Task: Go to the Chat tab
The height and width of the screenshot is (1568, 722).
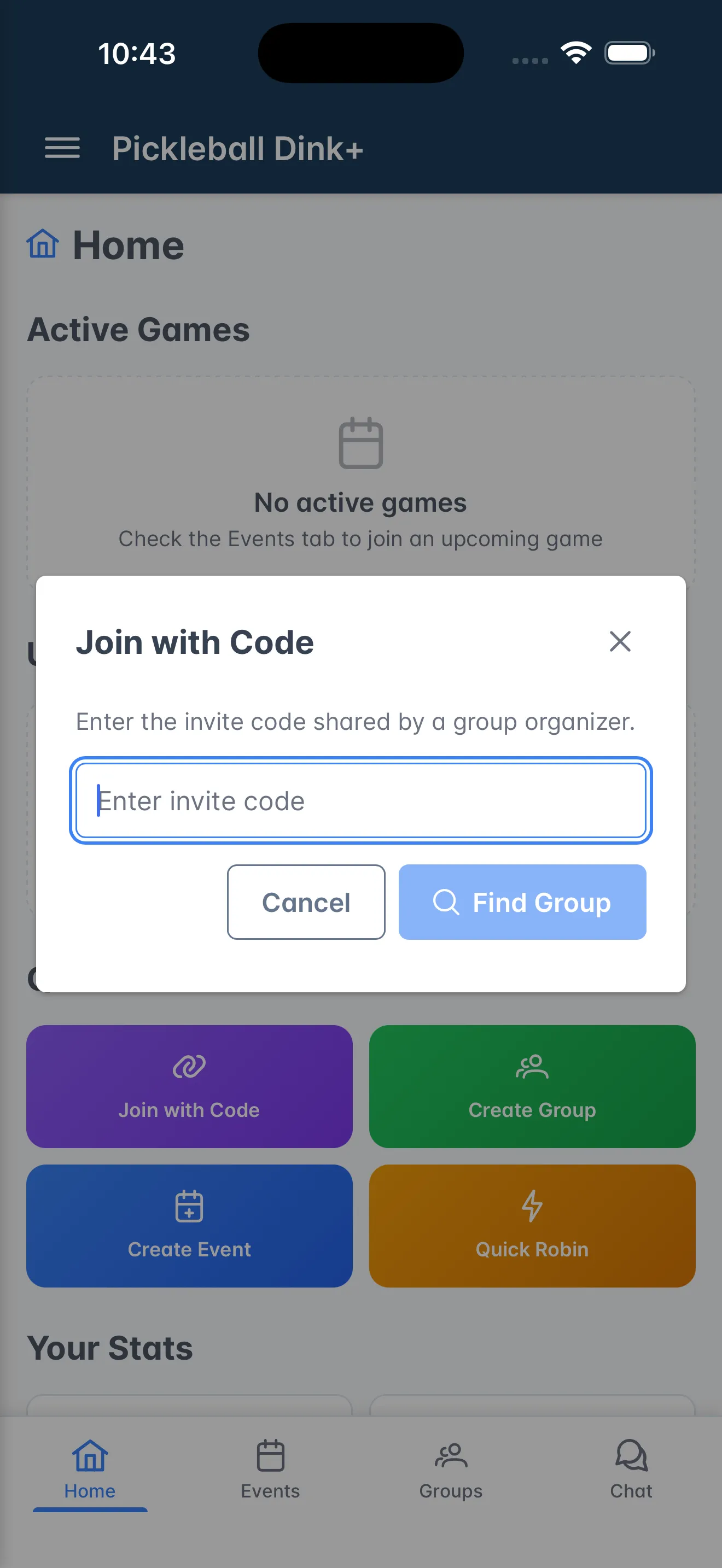Action: point(631,1469)
